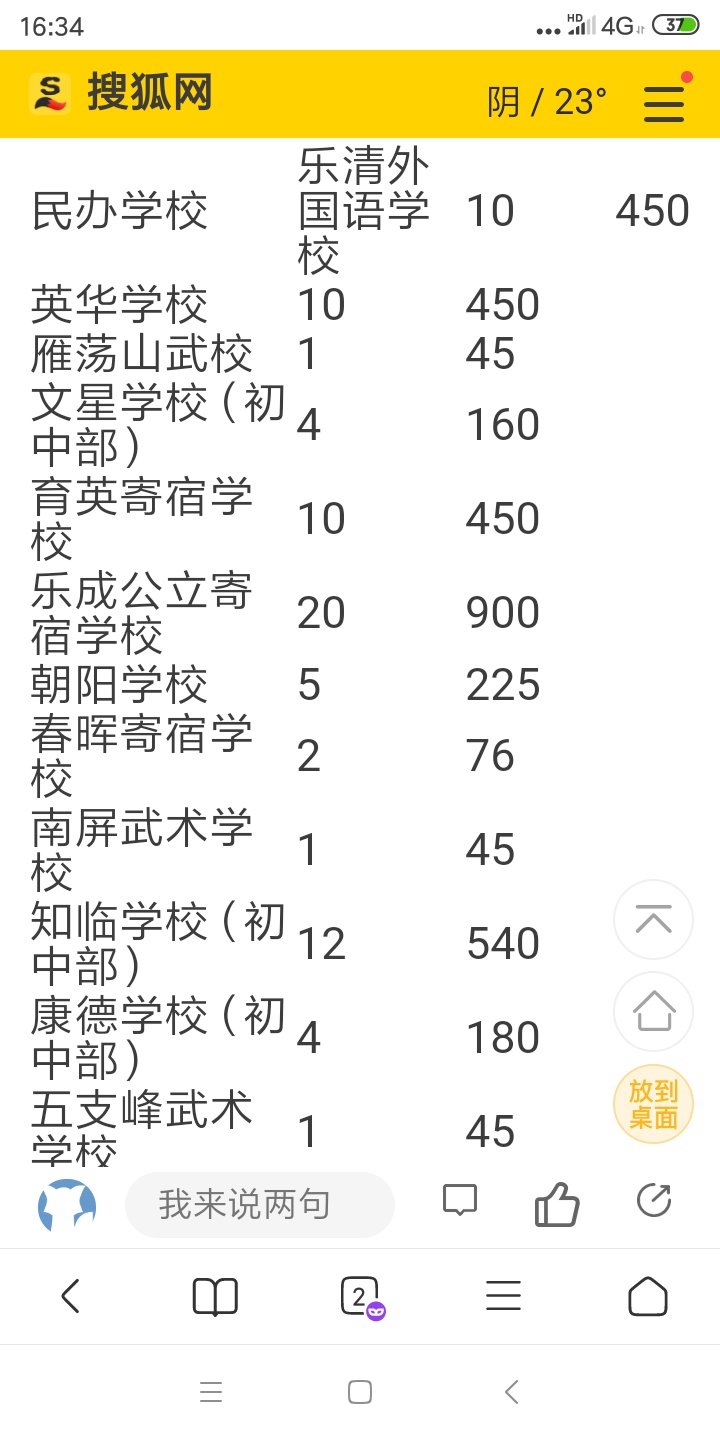Open the weather info showing 23°

pos(547,102)
